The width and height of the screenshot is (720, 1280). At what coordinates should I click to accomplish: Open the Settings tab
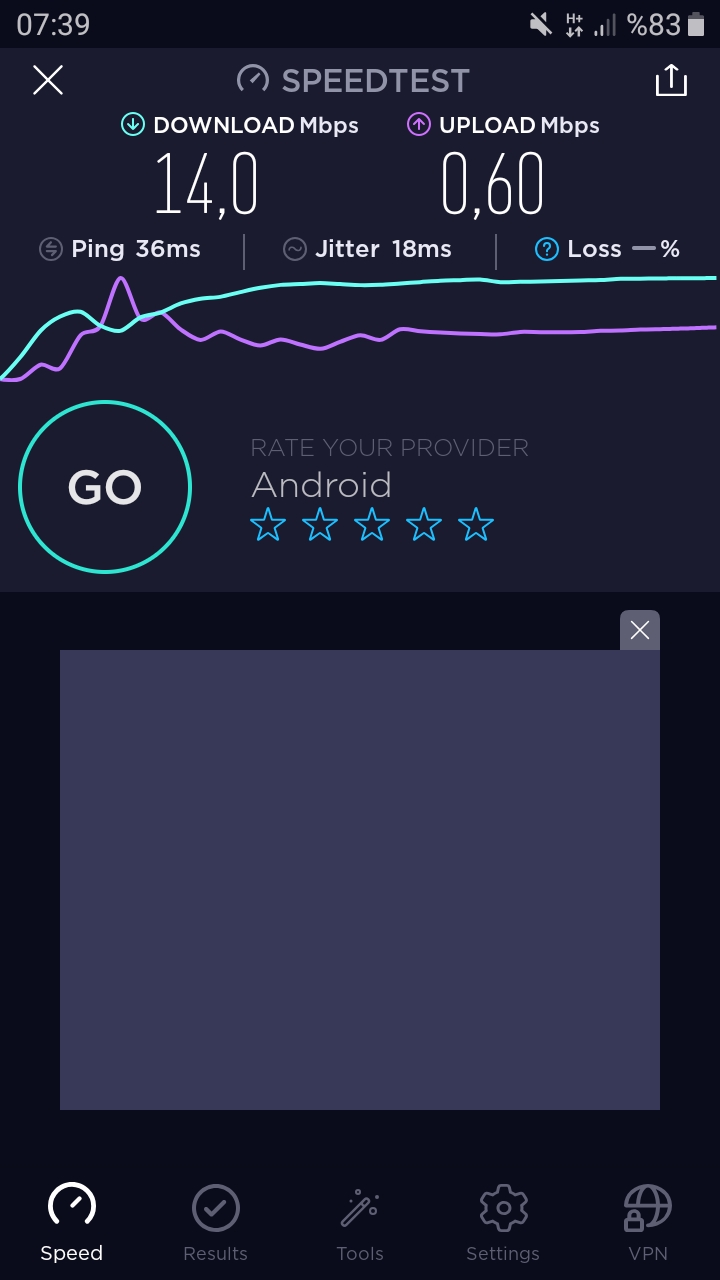tap(503, 1222)
